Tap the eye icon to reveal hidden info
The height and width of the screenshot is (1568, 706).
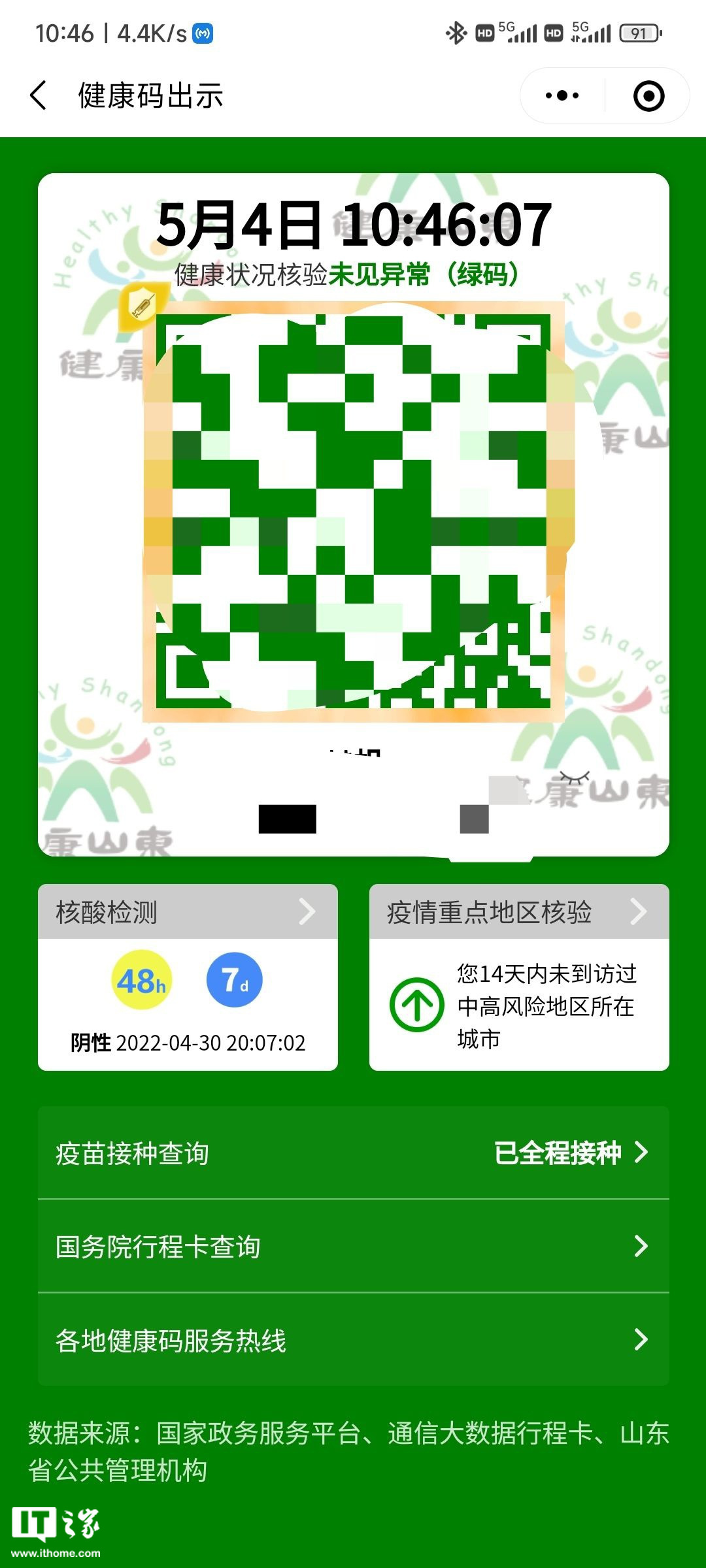(575, 777)
